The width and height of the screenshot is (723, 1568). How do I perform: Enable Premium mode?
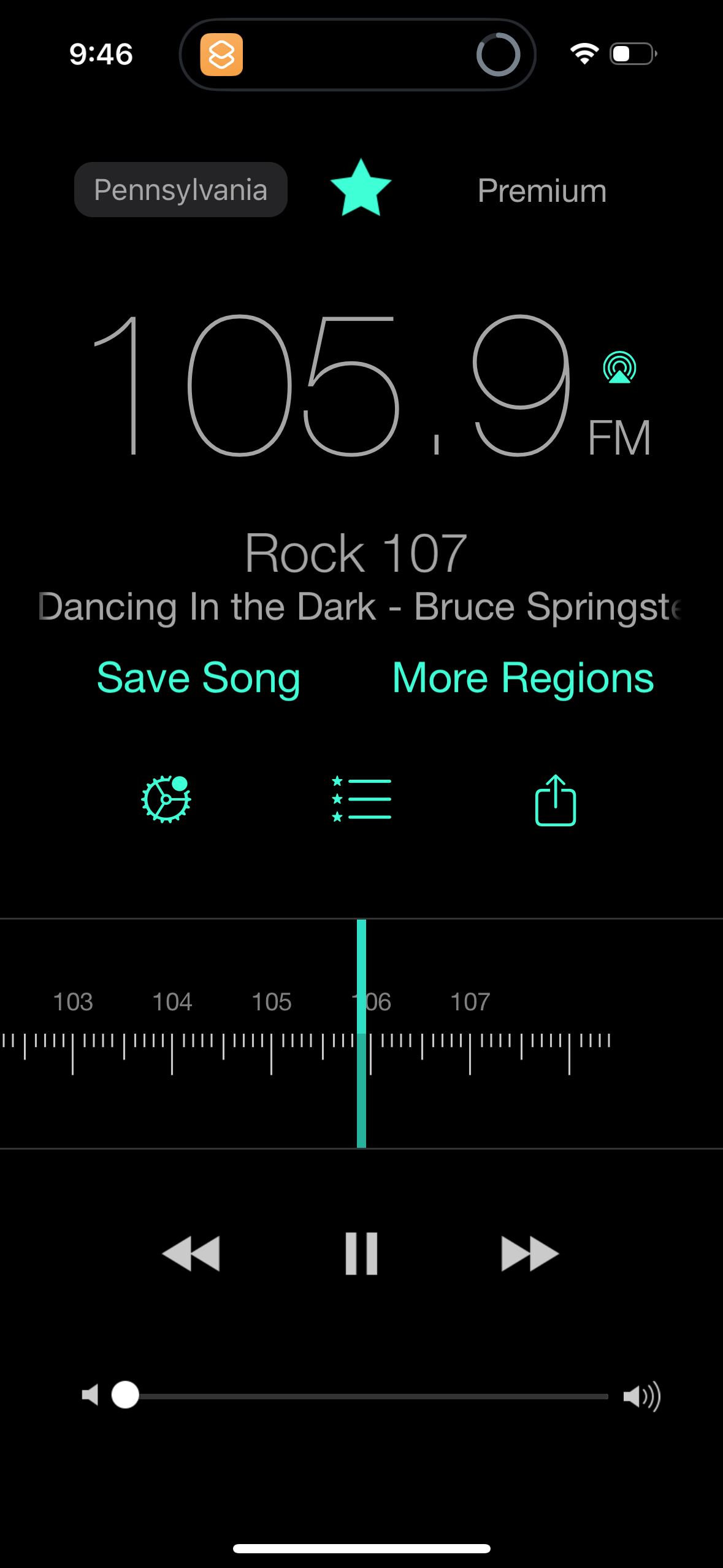point(541,190)
